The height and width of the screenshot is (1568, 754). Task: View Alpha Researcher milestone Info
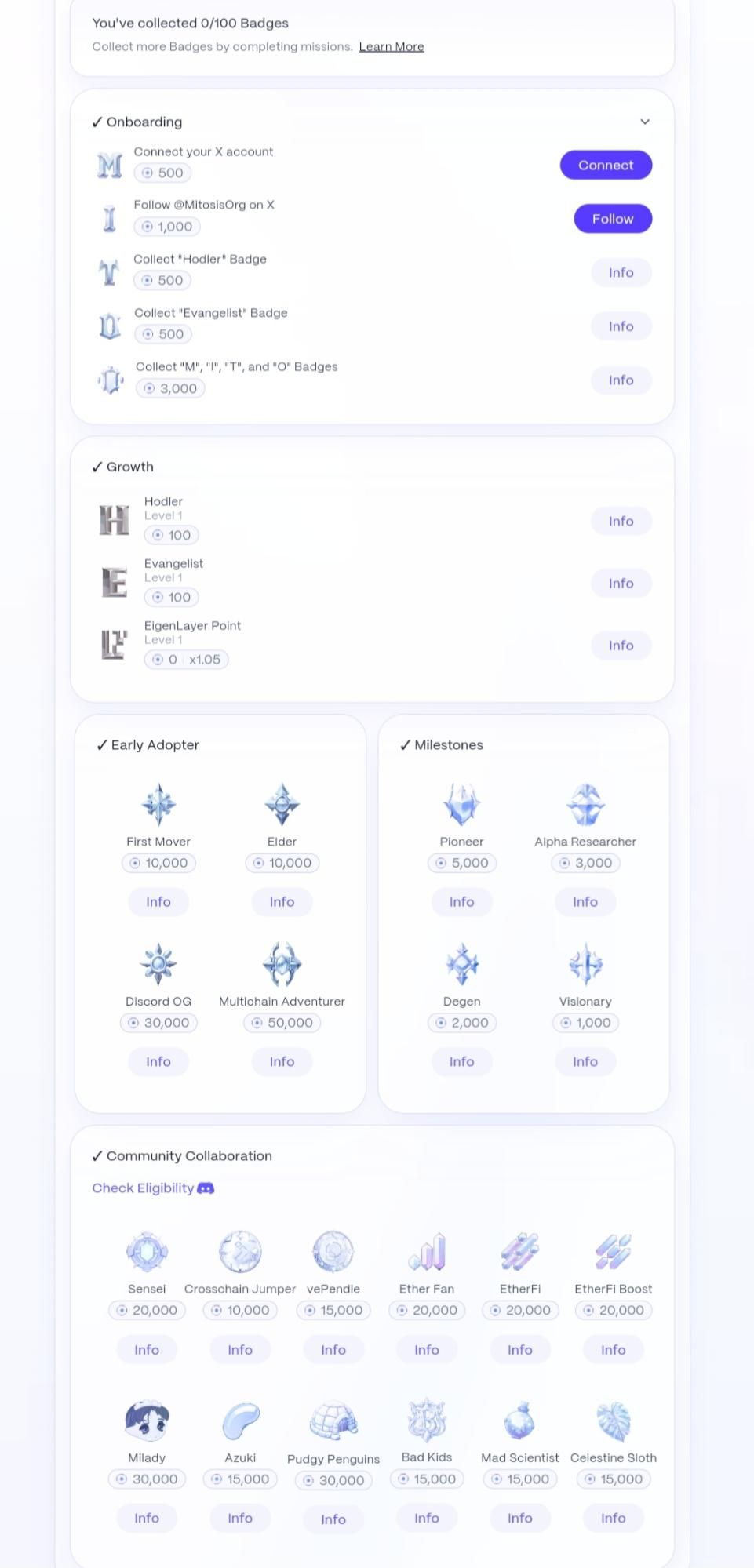point(585,902)
